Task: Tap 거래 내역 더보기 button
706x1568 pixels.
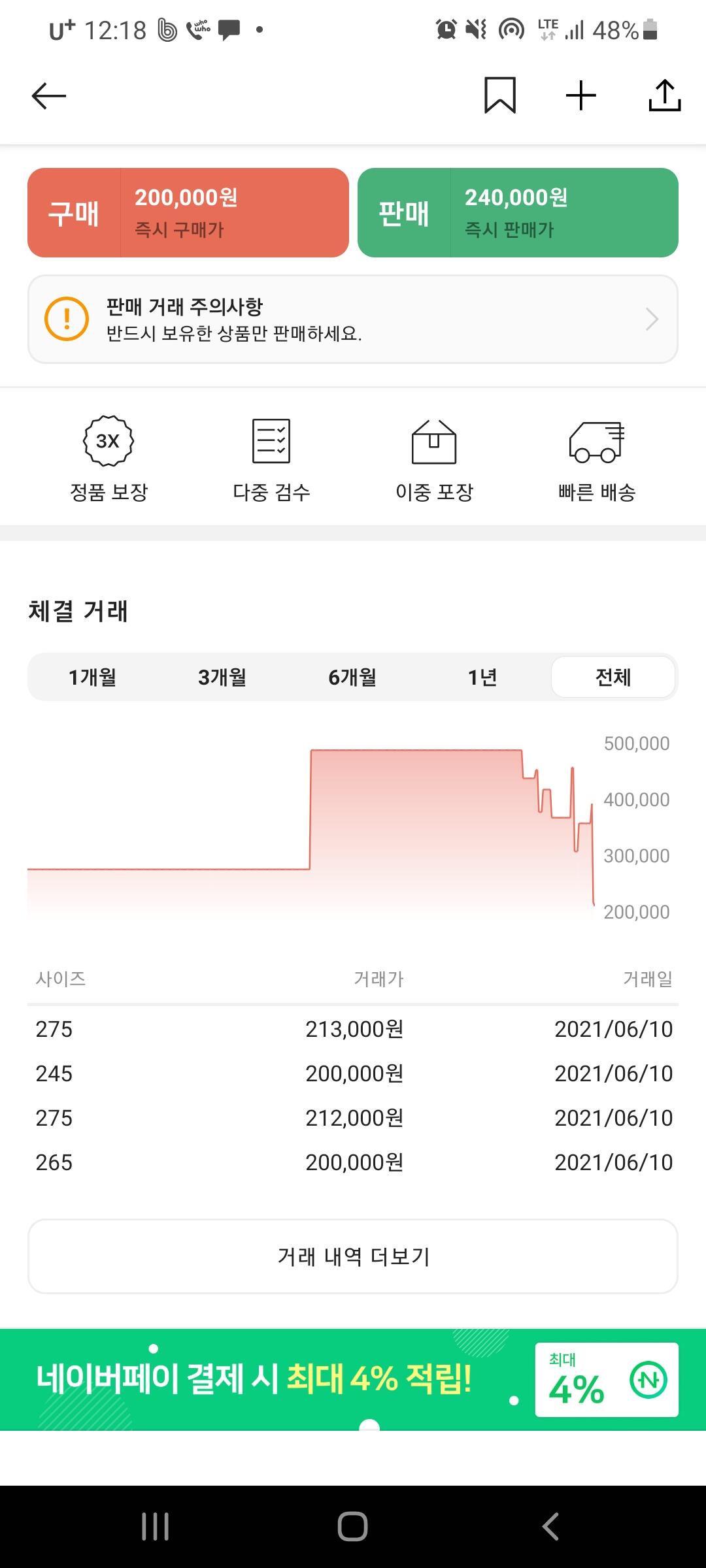Action: click(x=353, y=1256)
